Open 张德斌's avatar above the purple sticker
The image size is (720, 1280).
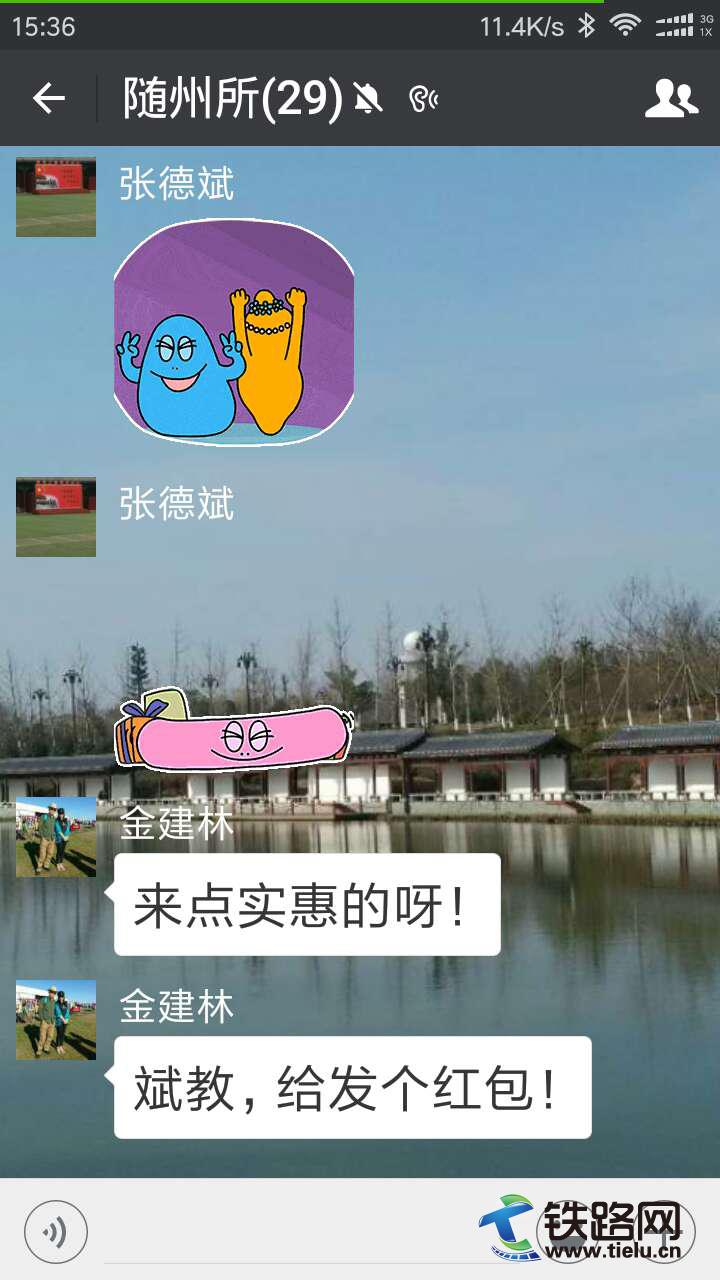(x=56, y=197)
